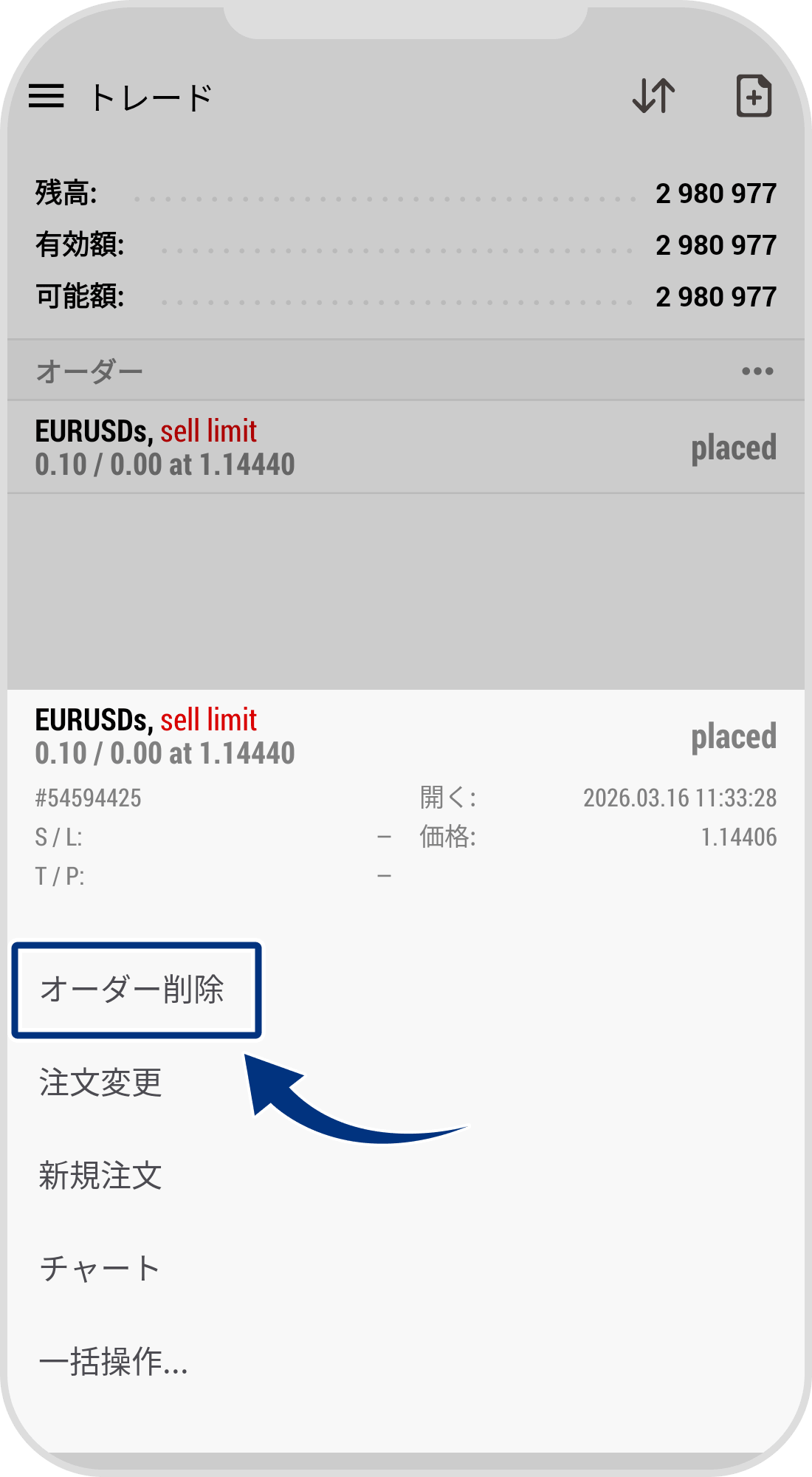This screenshot has height=1477, width=812.
Task: Tap the order number #54594425
Action: click(89, 798)
